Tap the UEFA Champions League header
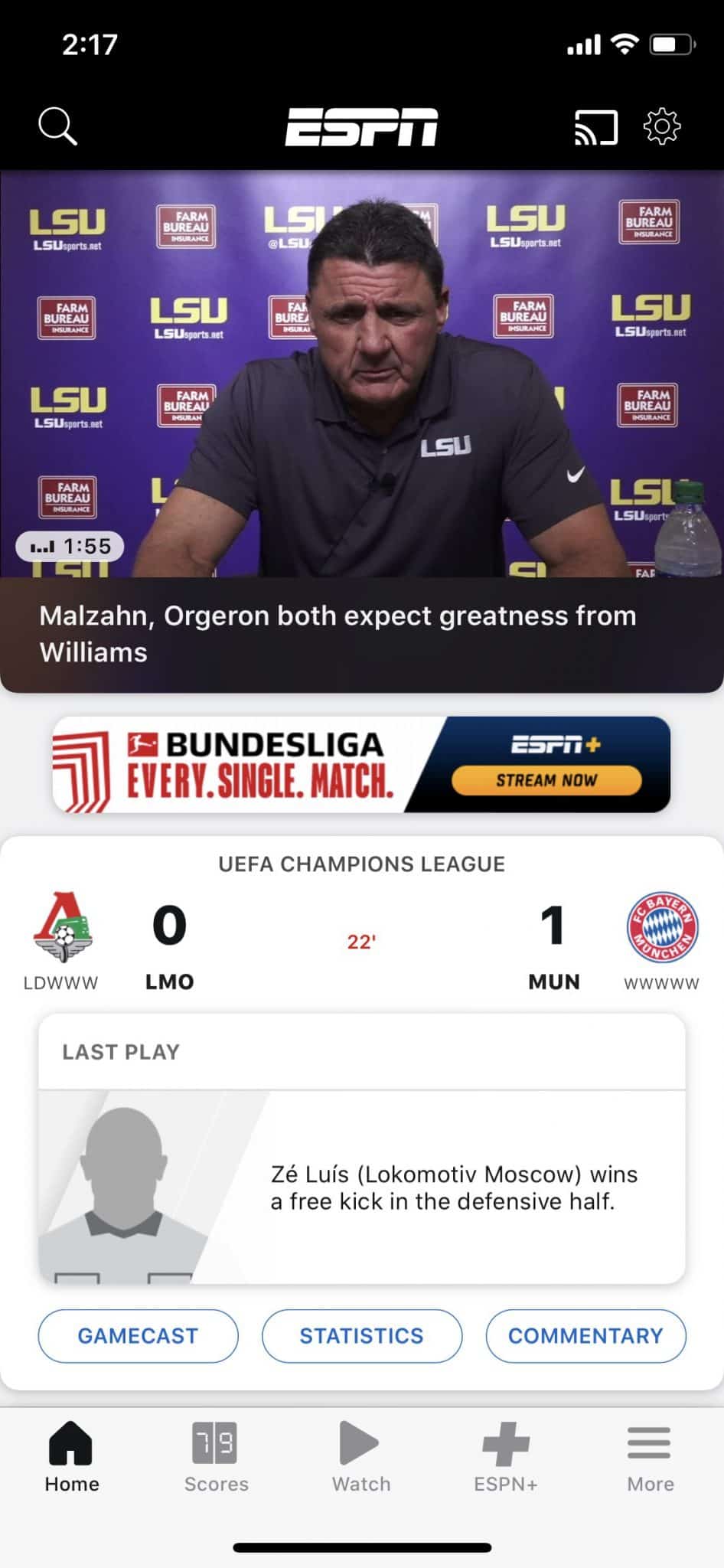724x1568 pixels. [361, 864]
